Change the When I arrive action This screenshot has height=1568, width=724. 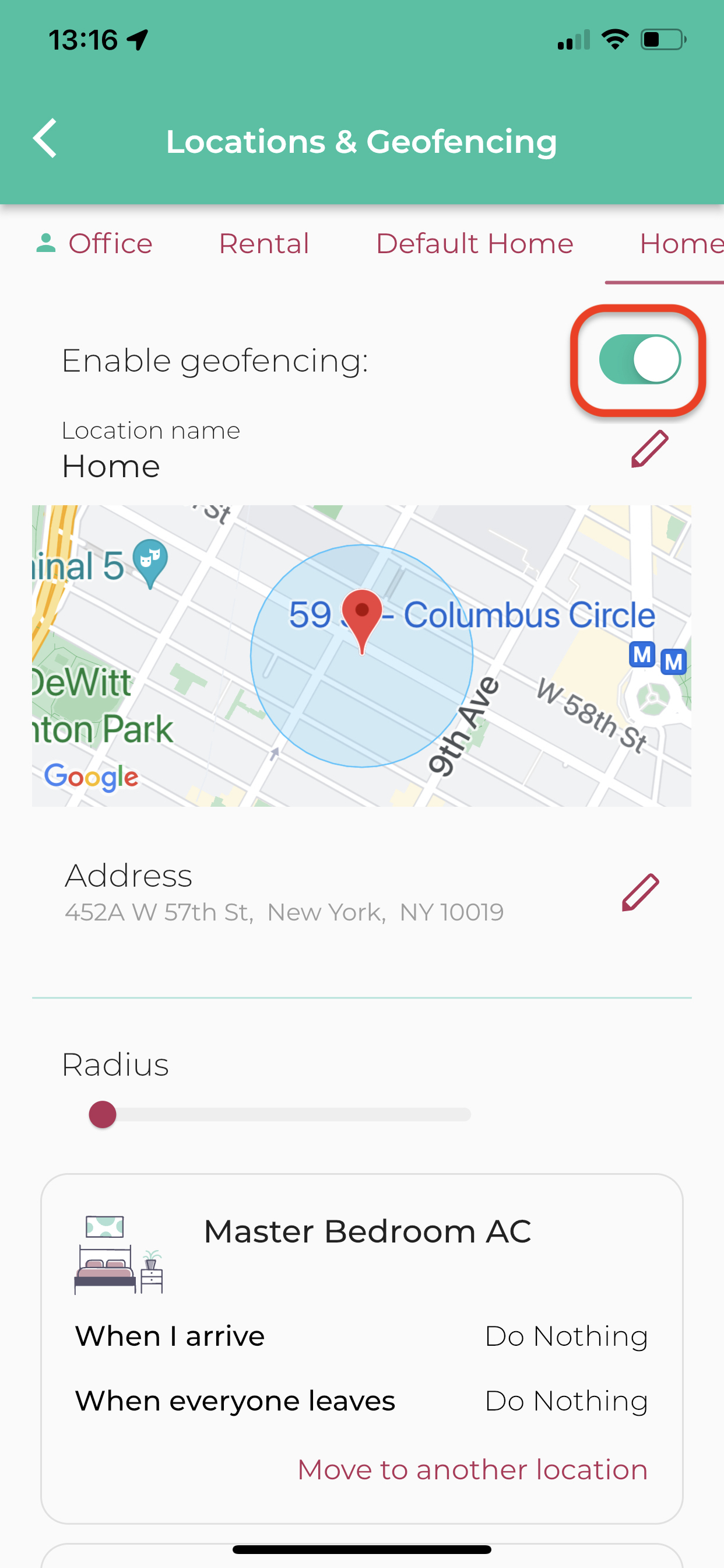(566, 1336)
